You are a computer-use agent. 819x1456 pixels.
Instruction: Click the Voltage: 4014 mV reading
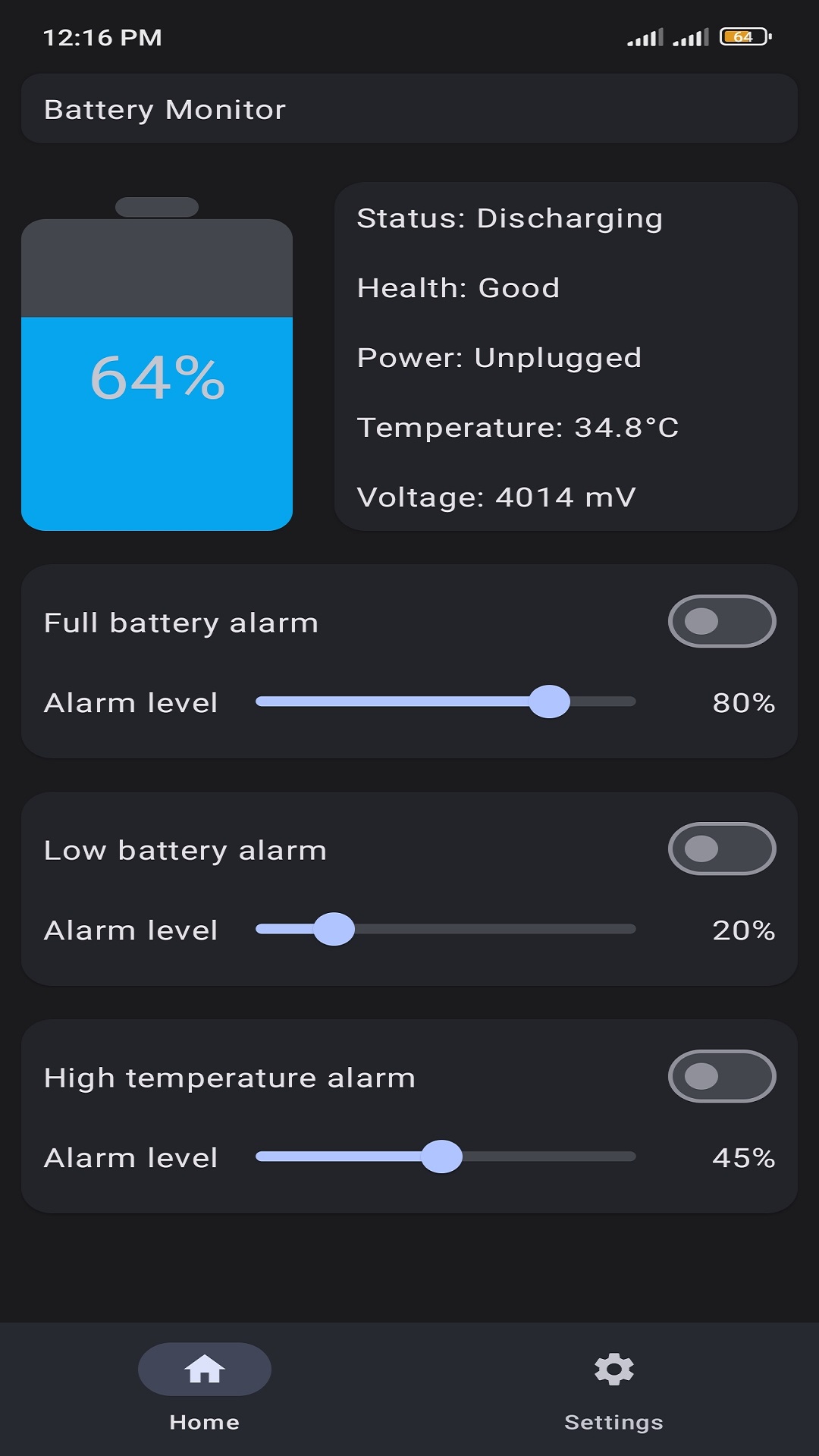[x=497, y=497]
